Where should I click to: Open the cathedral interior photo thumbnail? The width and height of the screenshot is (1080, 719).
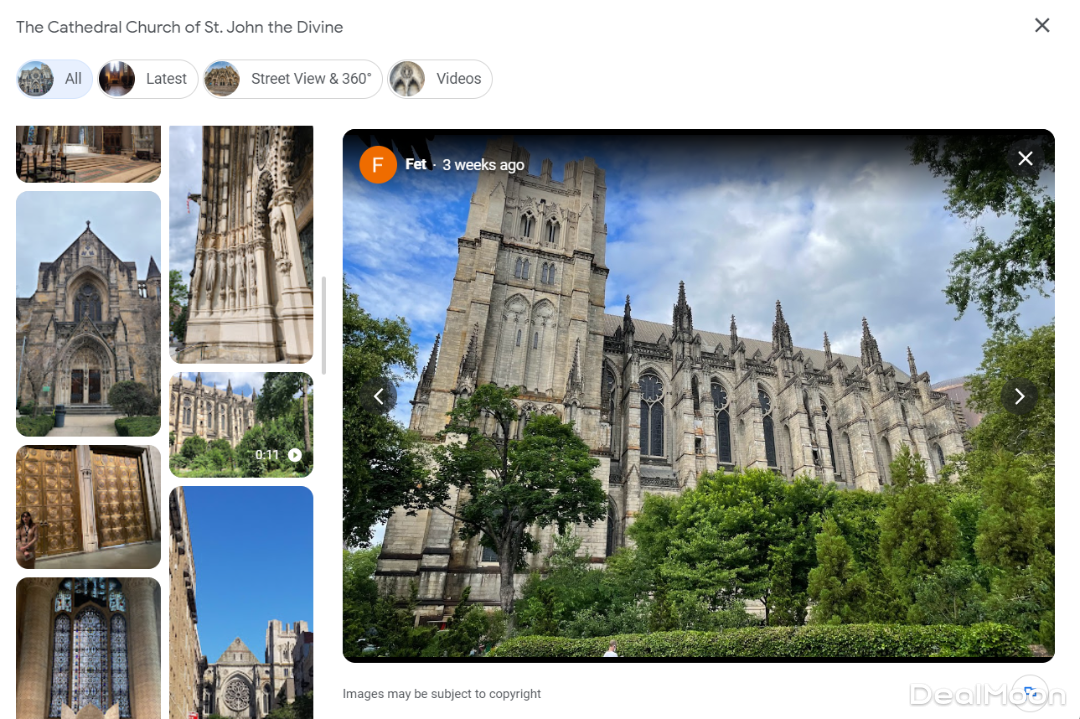(x=88, y=153)
